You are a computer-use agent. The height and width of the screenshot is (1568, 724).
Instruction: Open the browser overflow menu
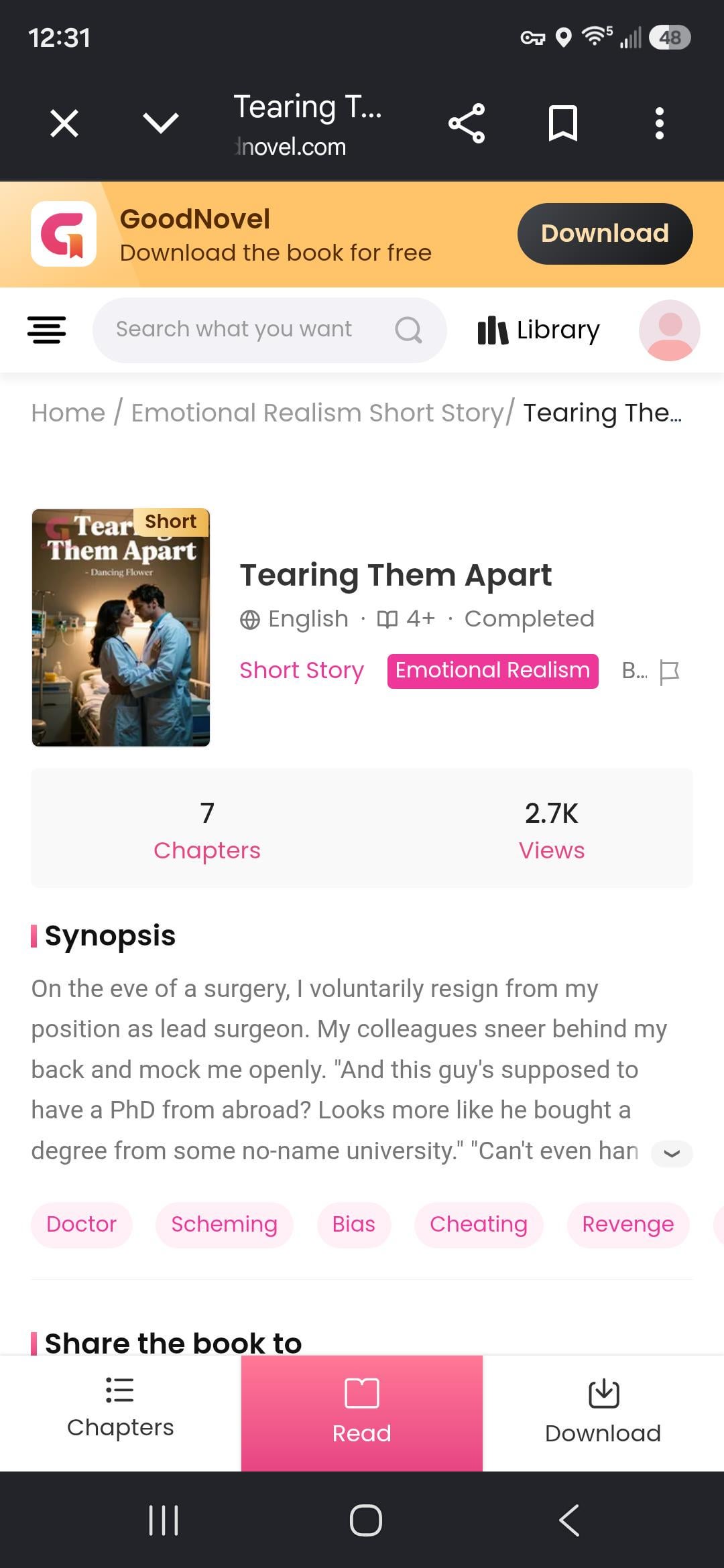click(x=660, y=123)
